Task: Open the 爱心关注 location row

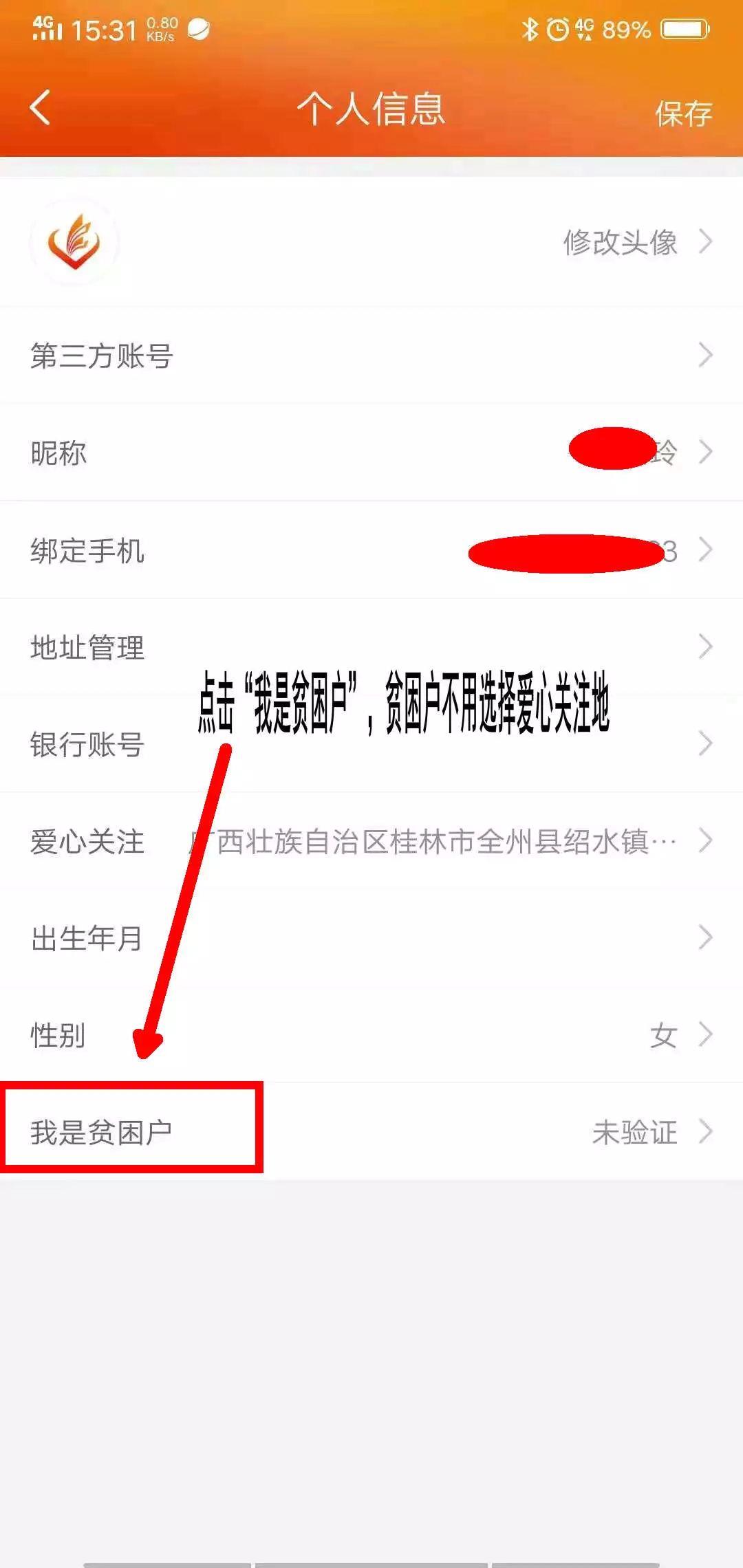Action: 371,841
